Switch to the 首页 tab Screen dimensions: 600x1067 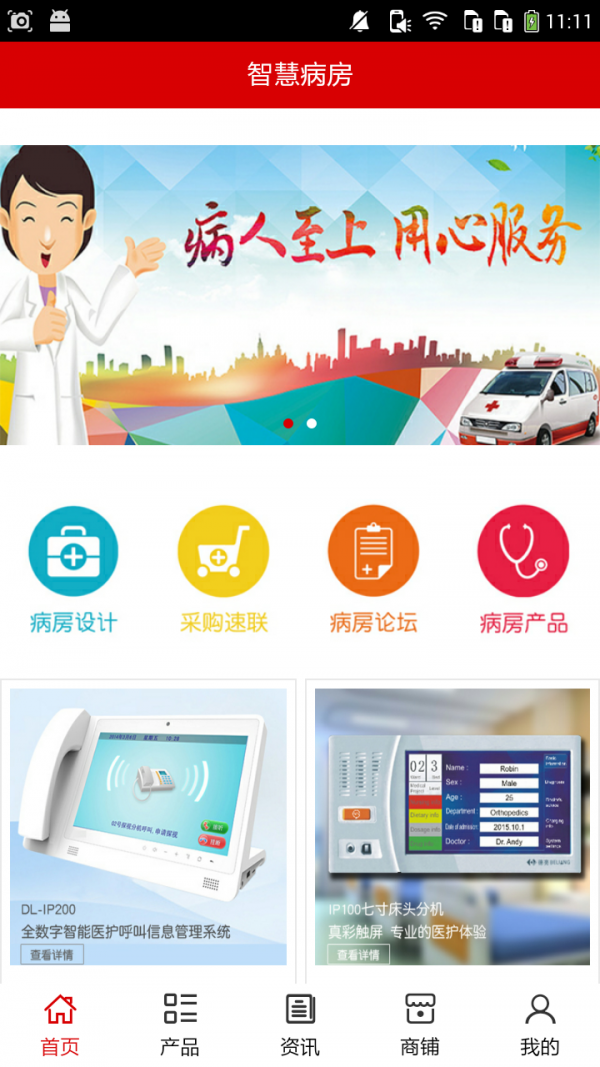60,1025
